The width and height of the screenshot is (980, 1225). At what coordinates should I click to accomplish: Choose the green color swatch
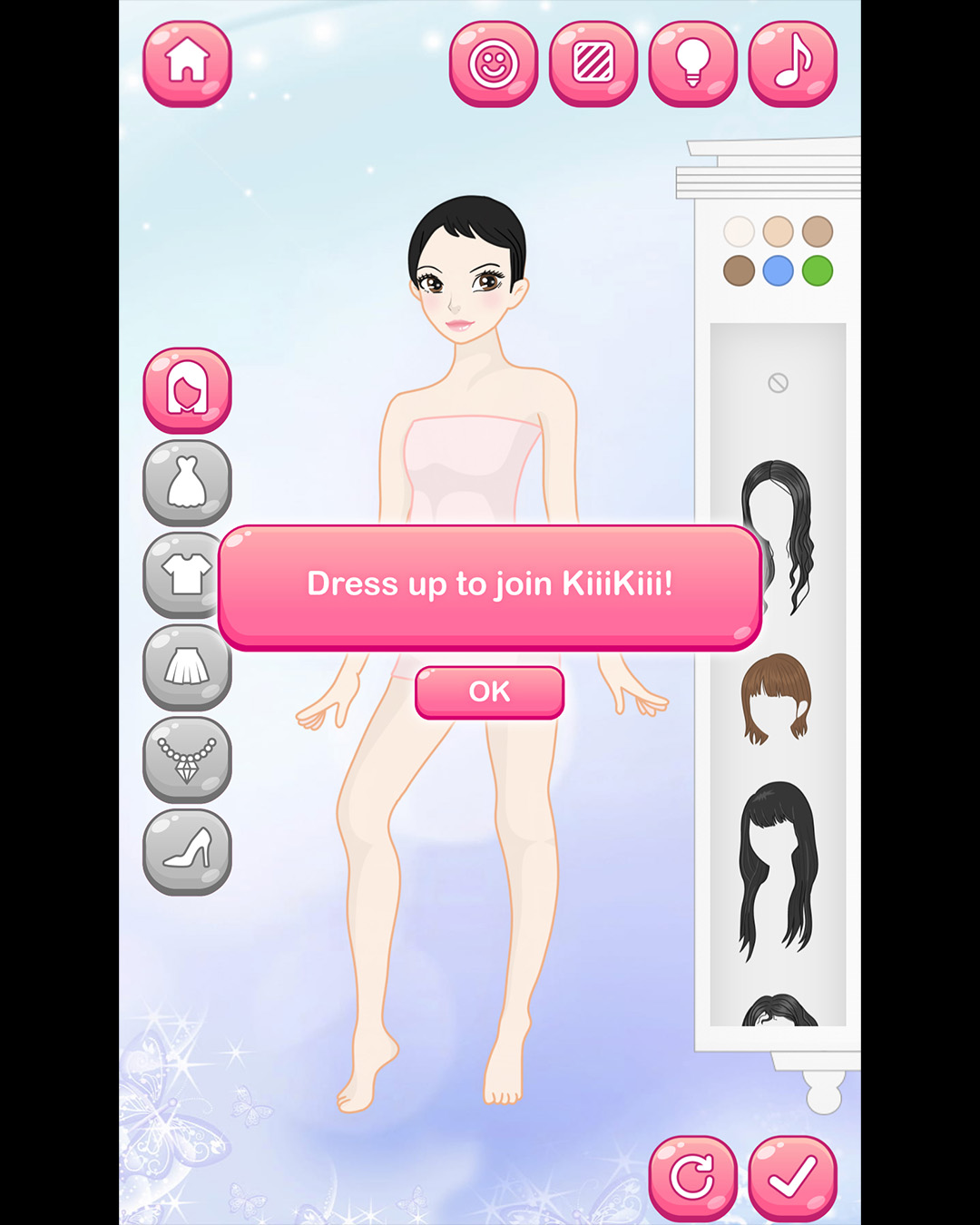click(818, 270)
